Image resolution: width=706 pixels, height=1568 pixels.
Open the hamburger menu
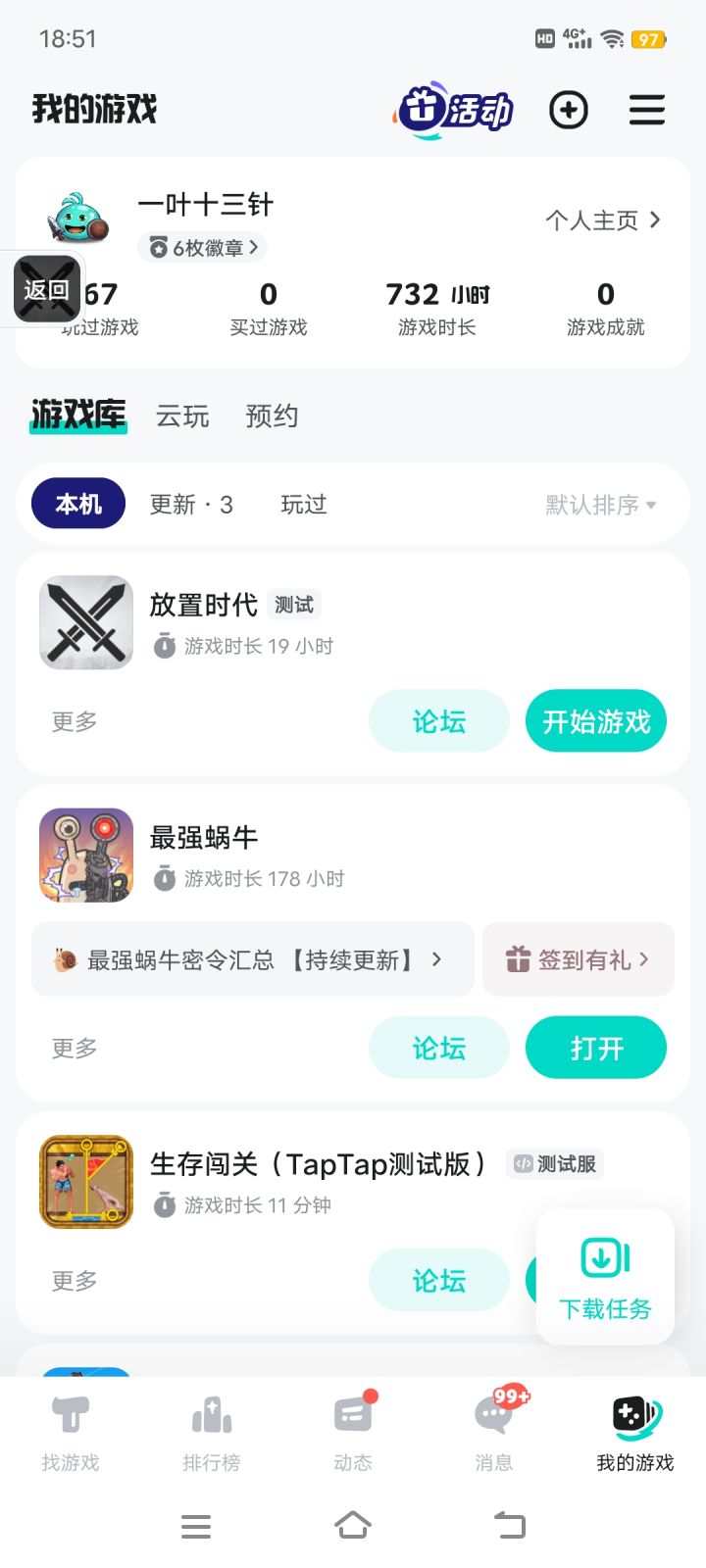pos(647,110)
